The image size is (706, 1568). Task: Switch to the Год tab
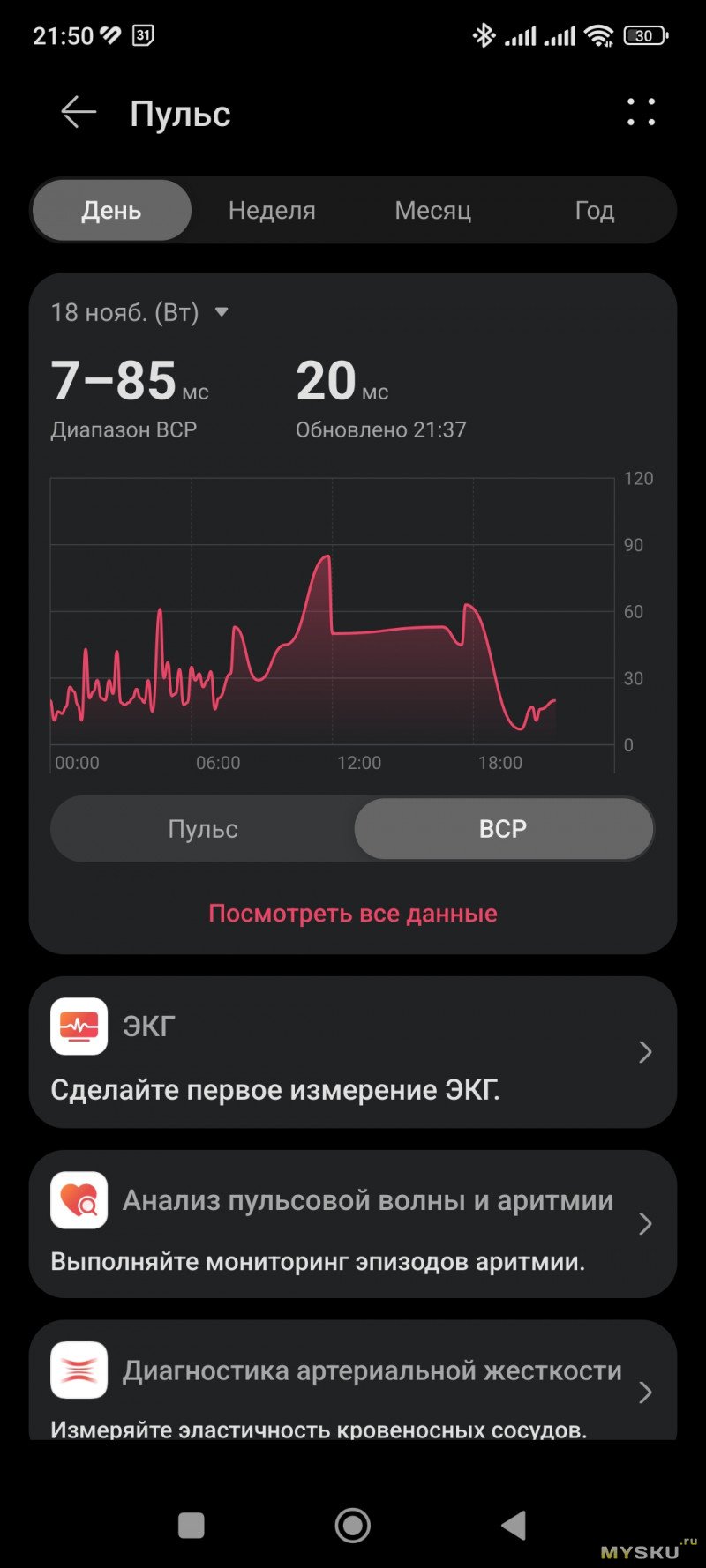pyautogui.click(x=594, y=211)
